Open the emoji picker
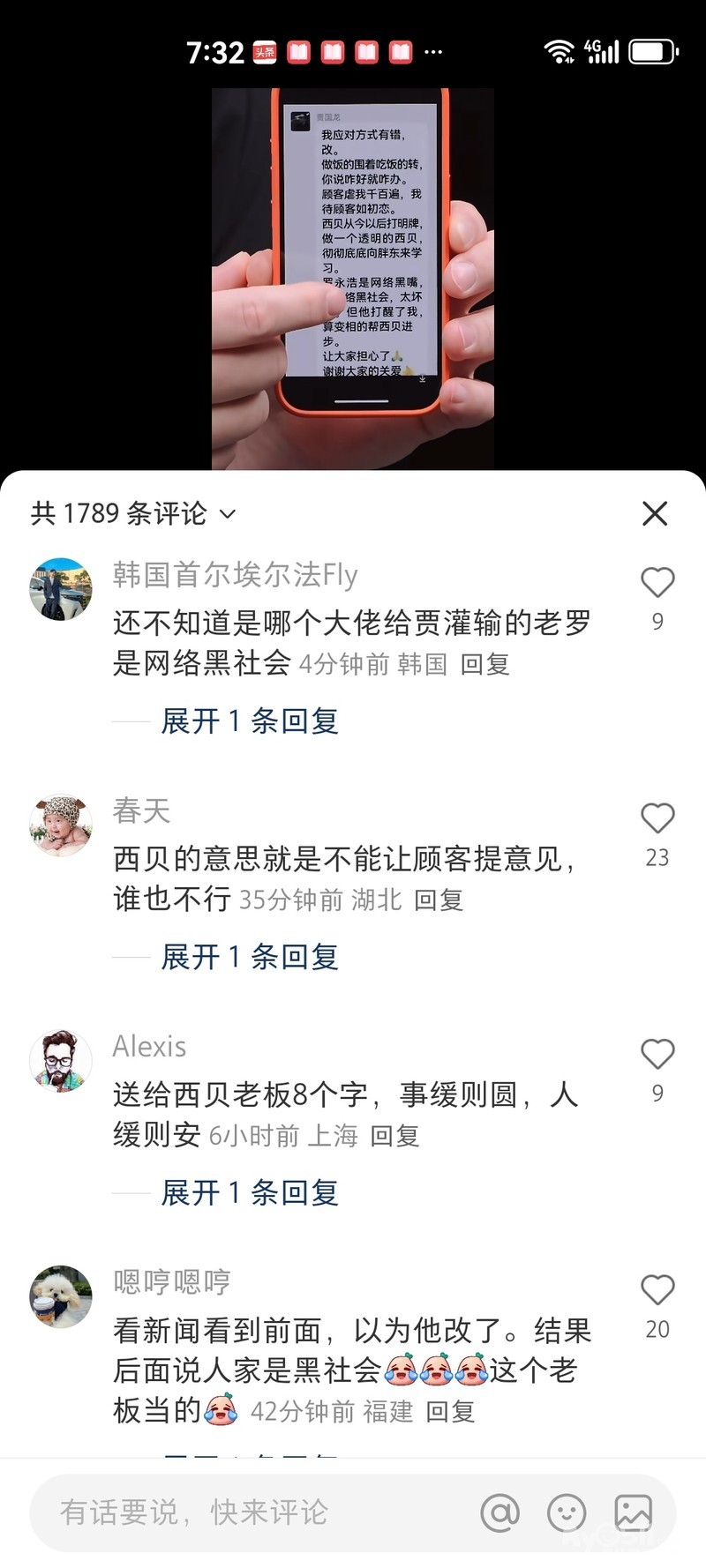706x1568 pixels. pos(567,1512)
